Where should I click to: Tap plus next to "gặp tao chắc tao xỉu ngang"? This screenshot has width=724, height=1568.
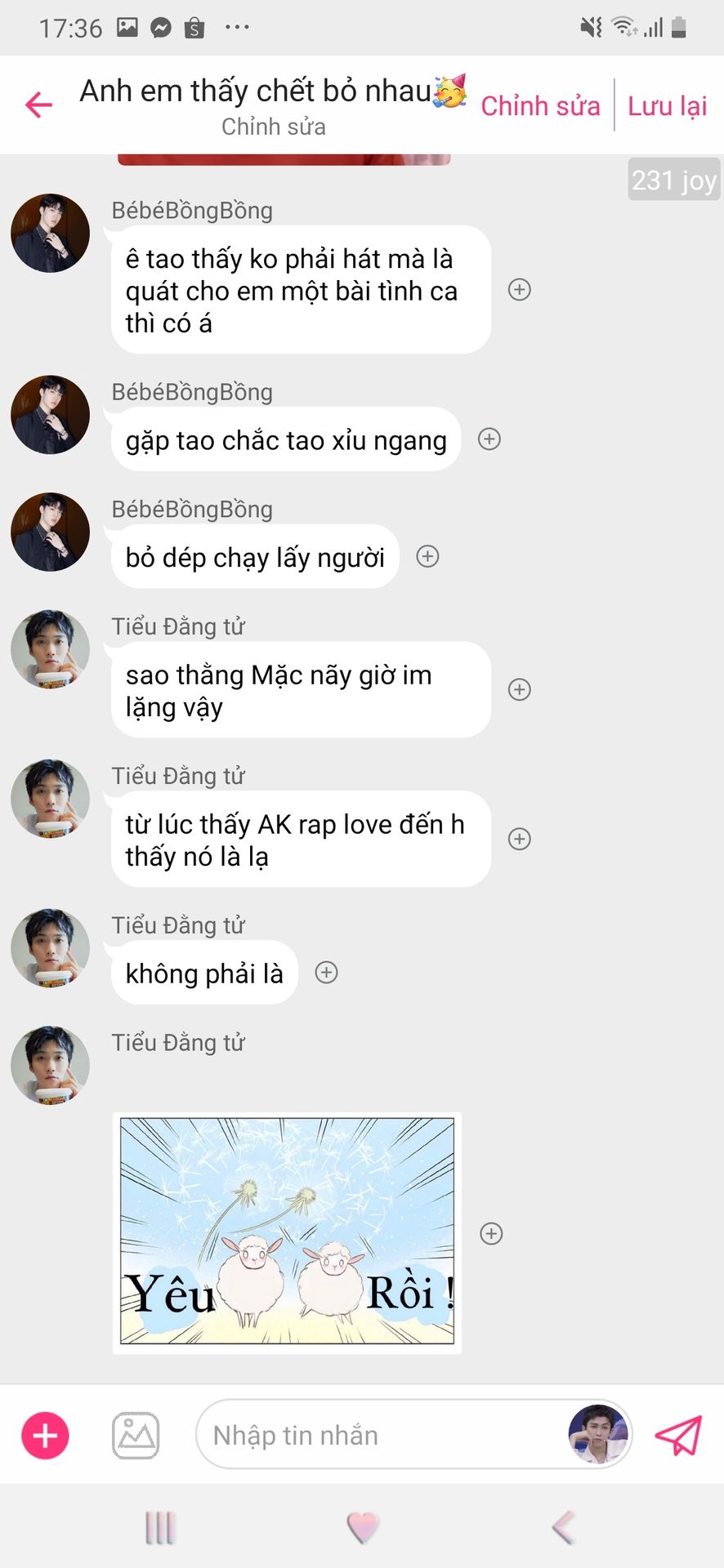pyautogui.click(x=489, y=439)
